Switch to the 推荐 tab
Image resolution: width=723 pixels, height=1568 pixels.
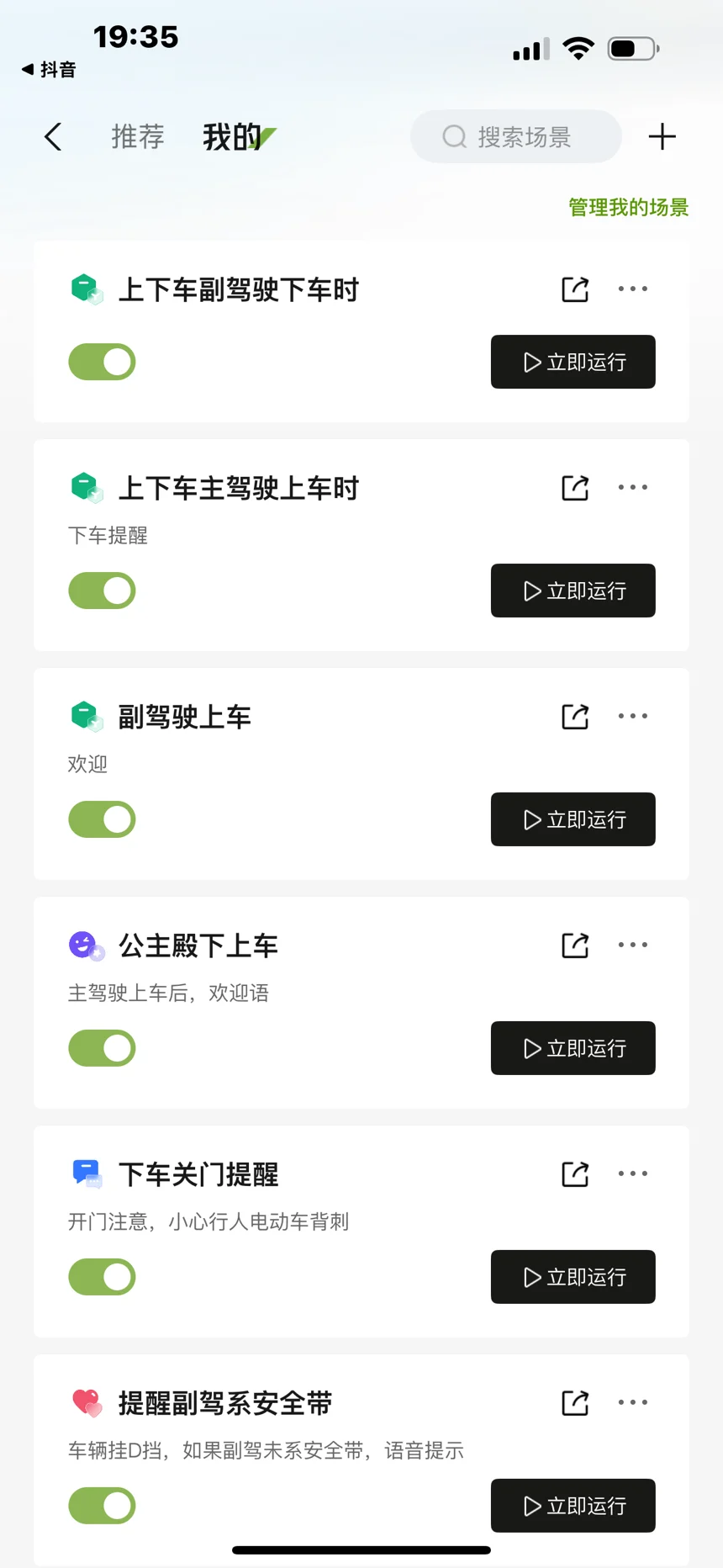pos(138,136)
